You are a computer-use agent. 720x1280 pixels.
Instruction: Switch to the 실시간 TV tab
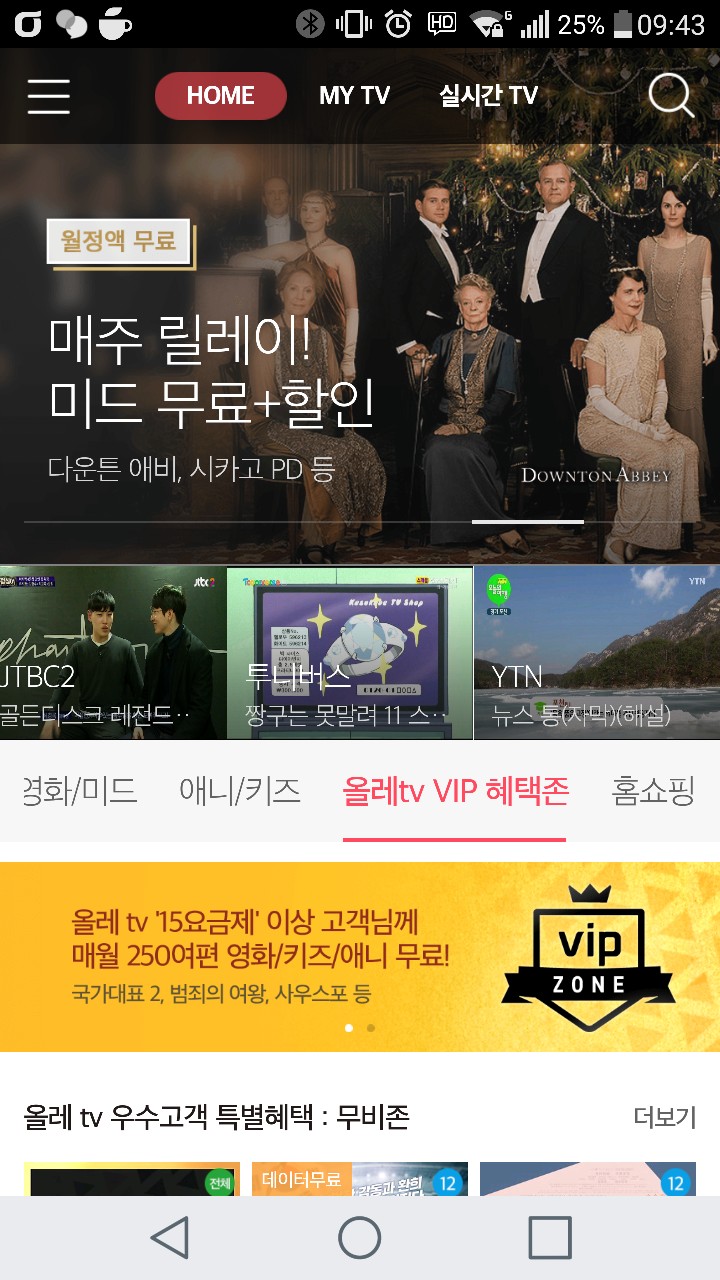point(488,96)
